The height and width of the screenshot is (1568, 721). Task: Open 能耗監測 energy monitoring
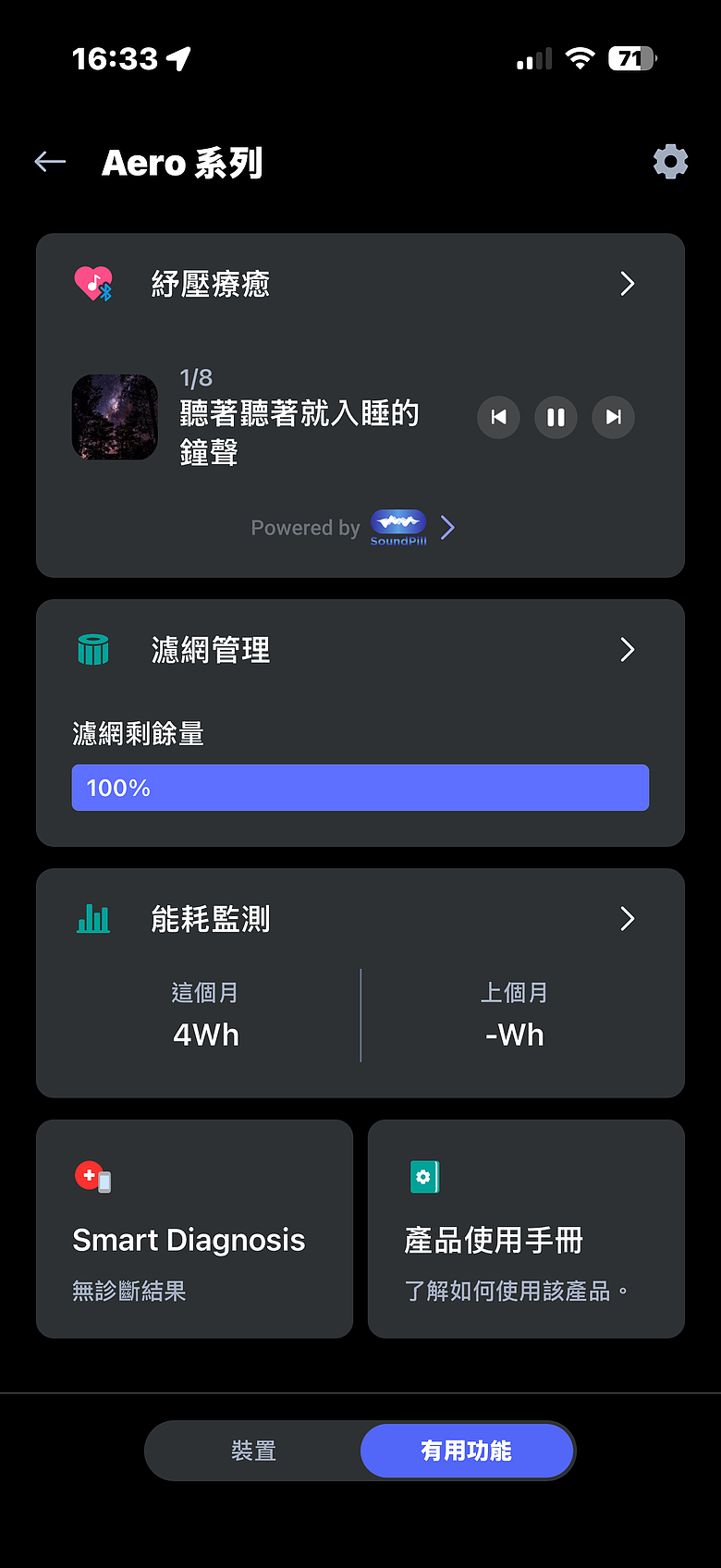pyautogui.click(x=360, y=919)
